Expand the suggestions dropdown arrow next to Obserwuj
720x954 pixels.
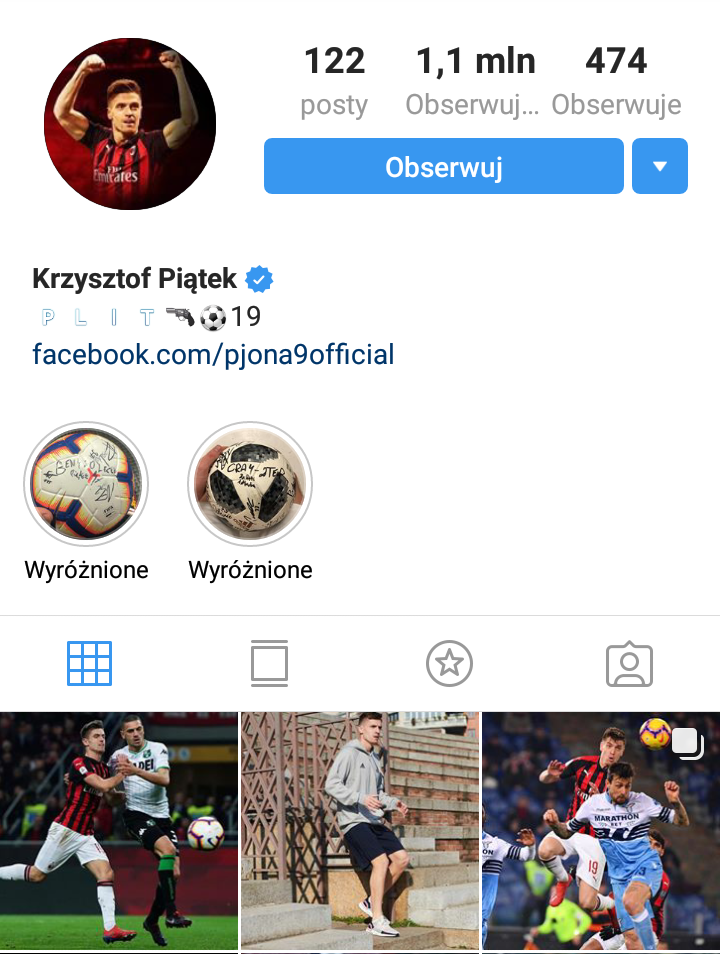(659, 166)
